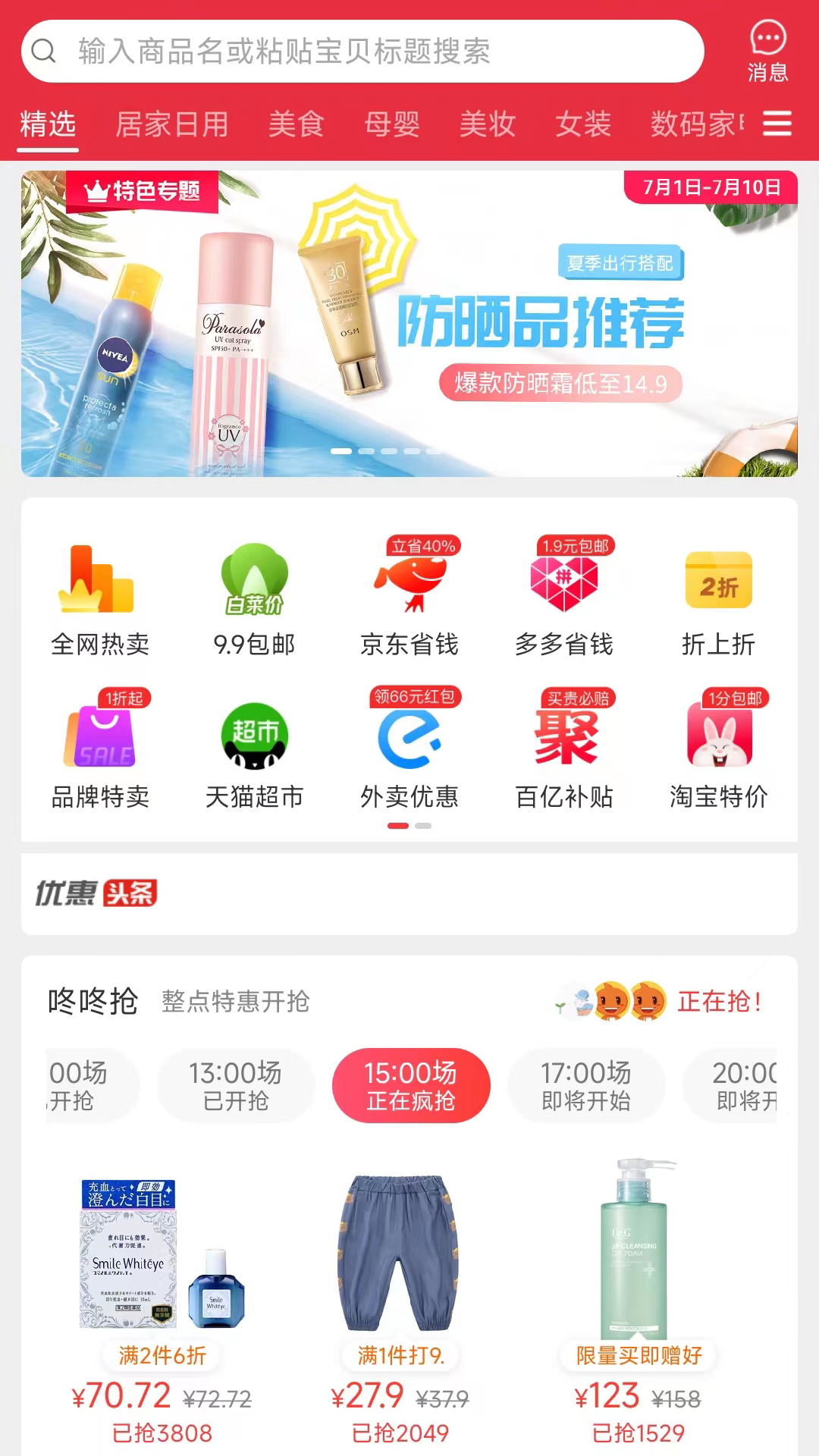Screen dimensions: 819x1456
Task: Go to the 美妆 tab
Action: 488,124
